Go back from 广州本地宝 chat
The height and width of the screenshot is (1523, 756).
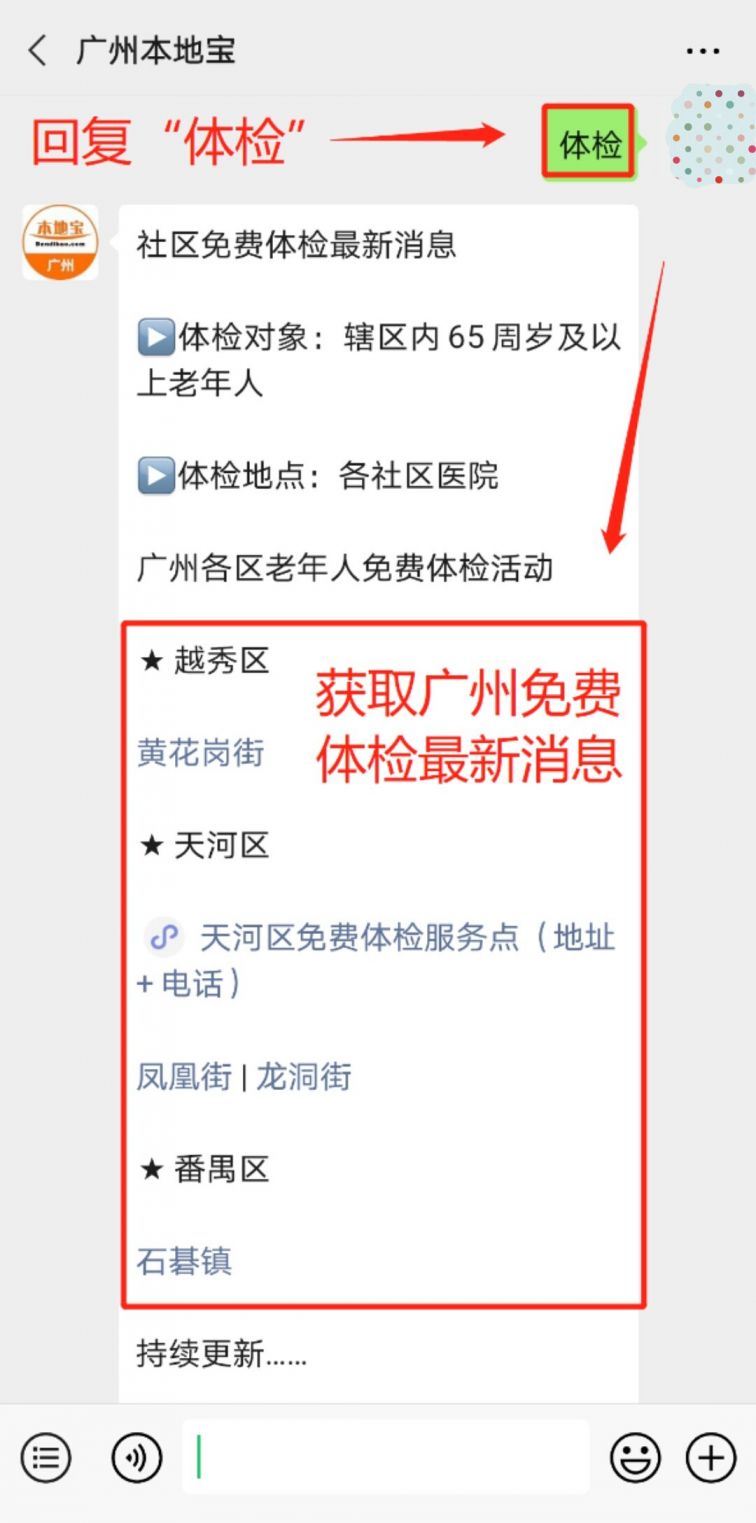click(x=38, y=50)
